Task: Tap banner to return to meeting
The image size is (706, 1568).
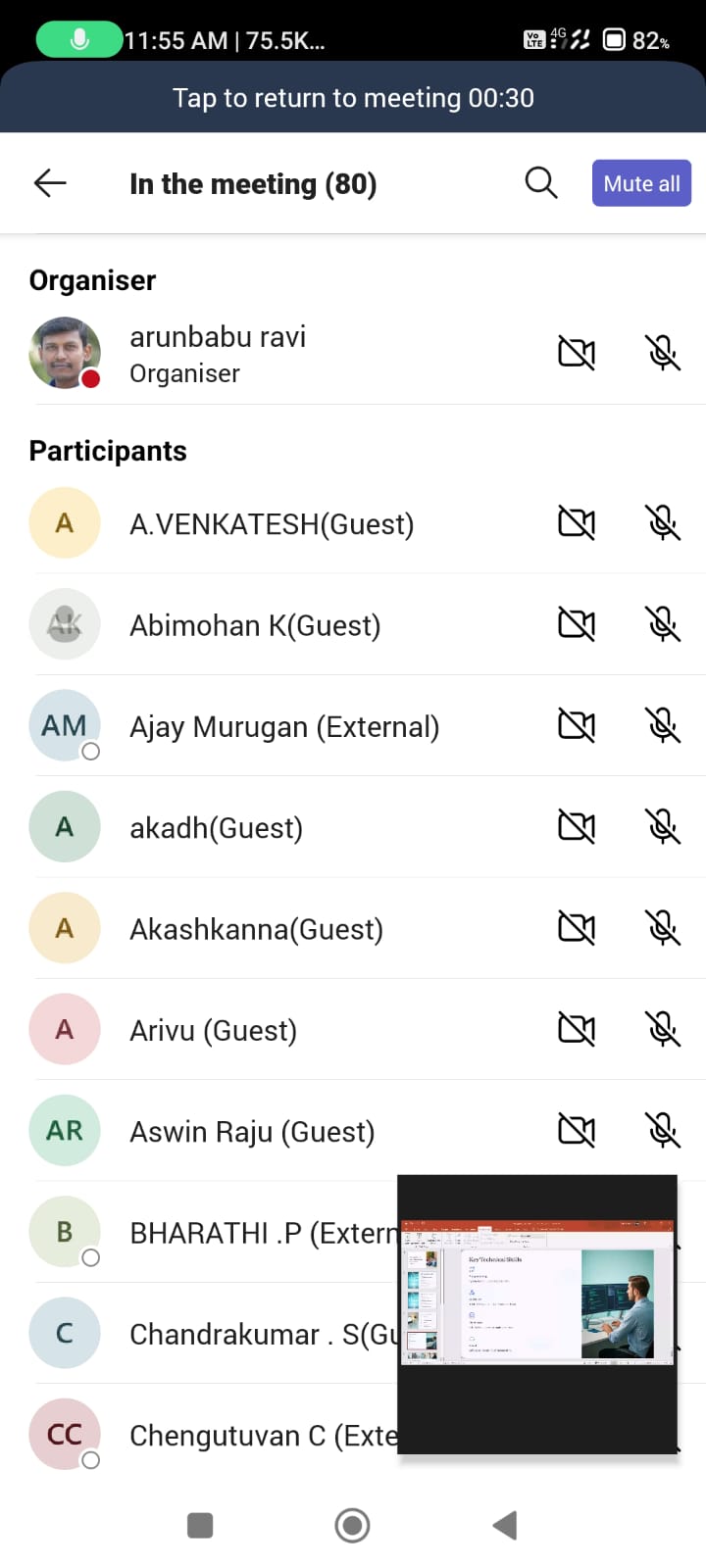Action: (353, 98)
